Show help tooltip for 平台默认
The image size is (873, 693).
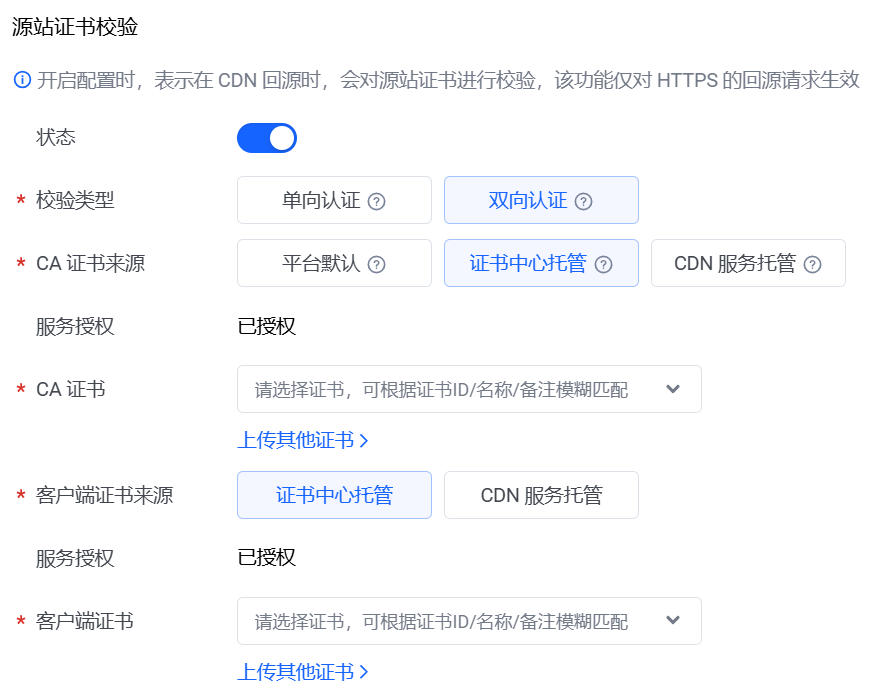(377, 265)
